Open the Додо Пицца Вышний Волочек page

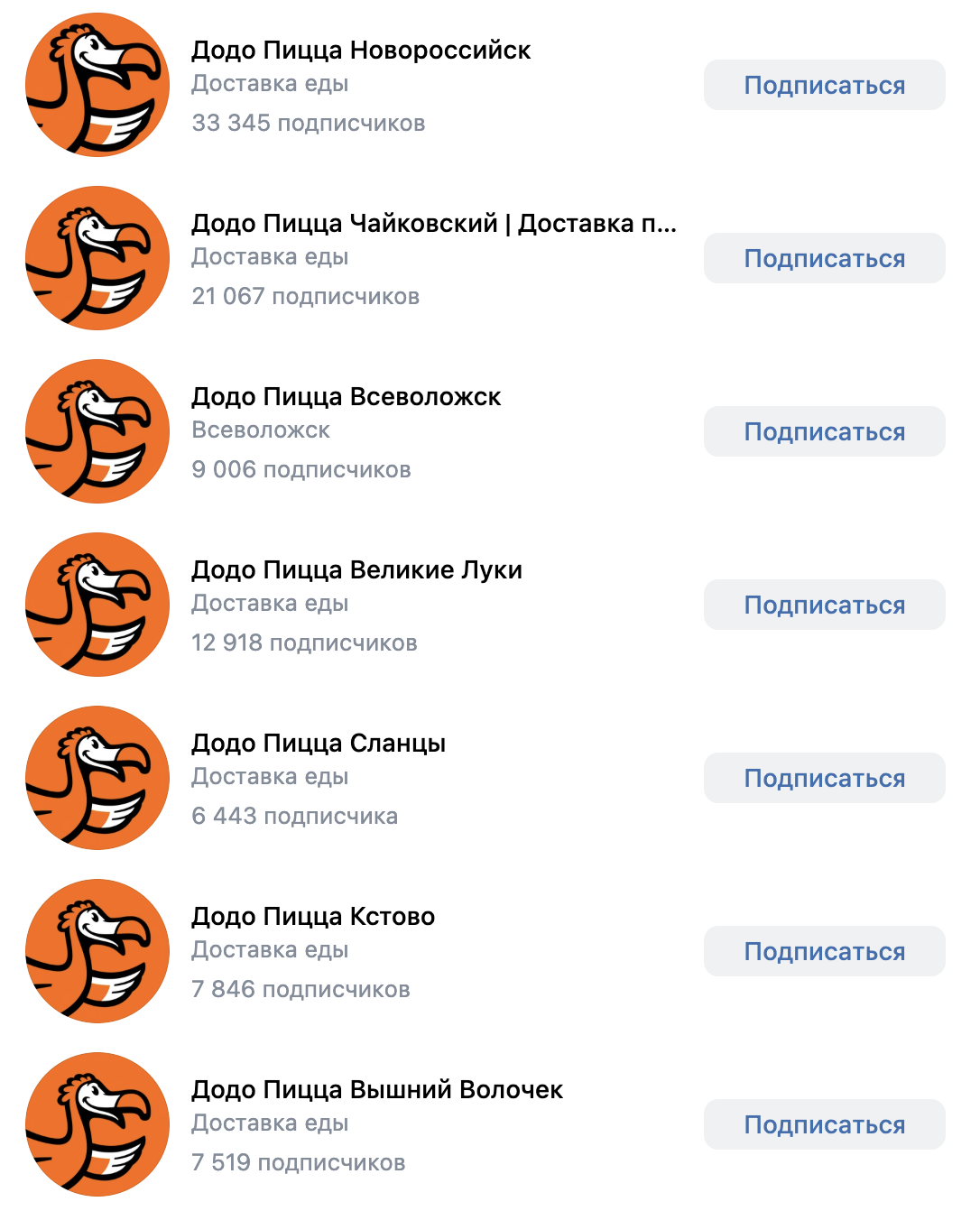coord(377,1090)
